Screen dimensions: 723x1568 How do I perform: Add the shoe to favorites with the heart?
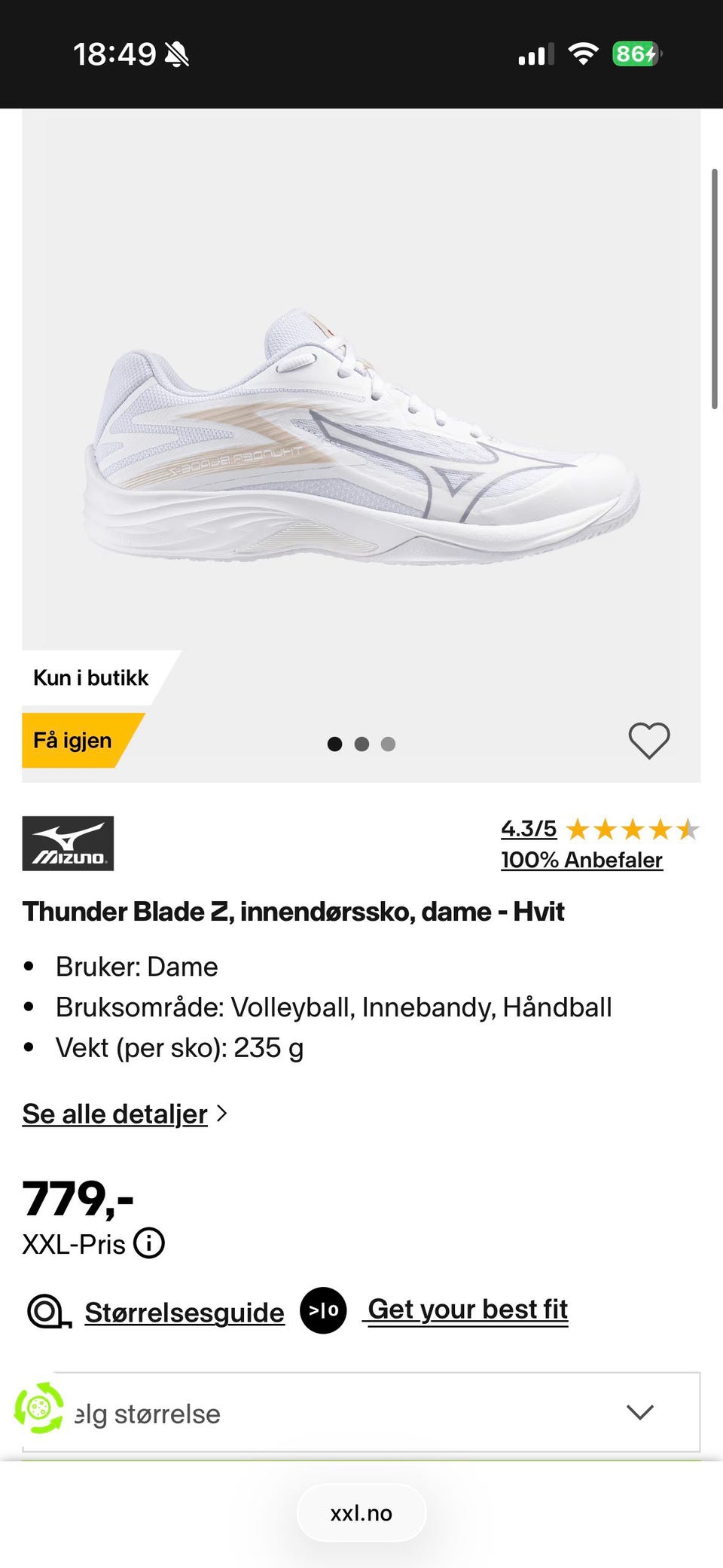(x=648, y=741)
